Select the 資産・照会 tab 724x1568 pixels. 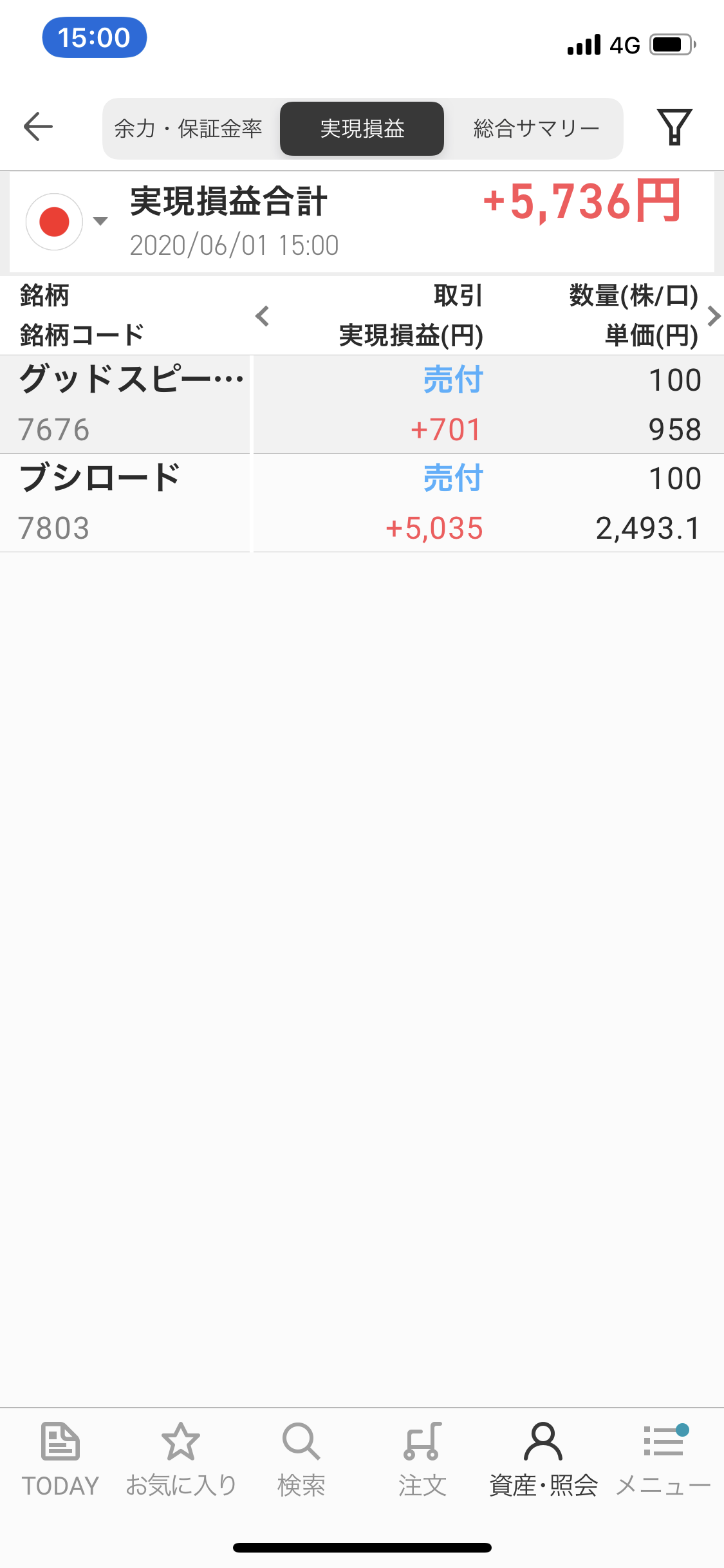[x=543, y=1459]
